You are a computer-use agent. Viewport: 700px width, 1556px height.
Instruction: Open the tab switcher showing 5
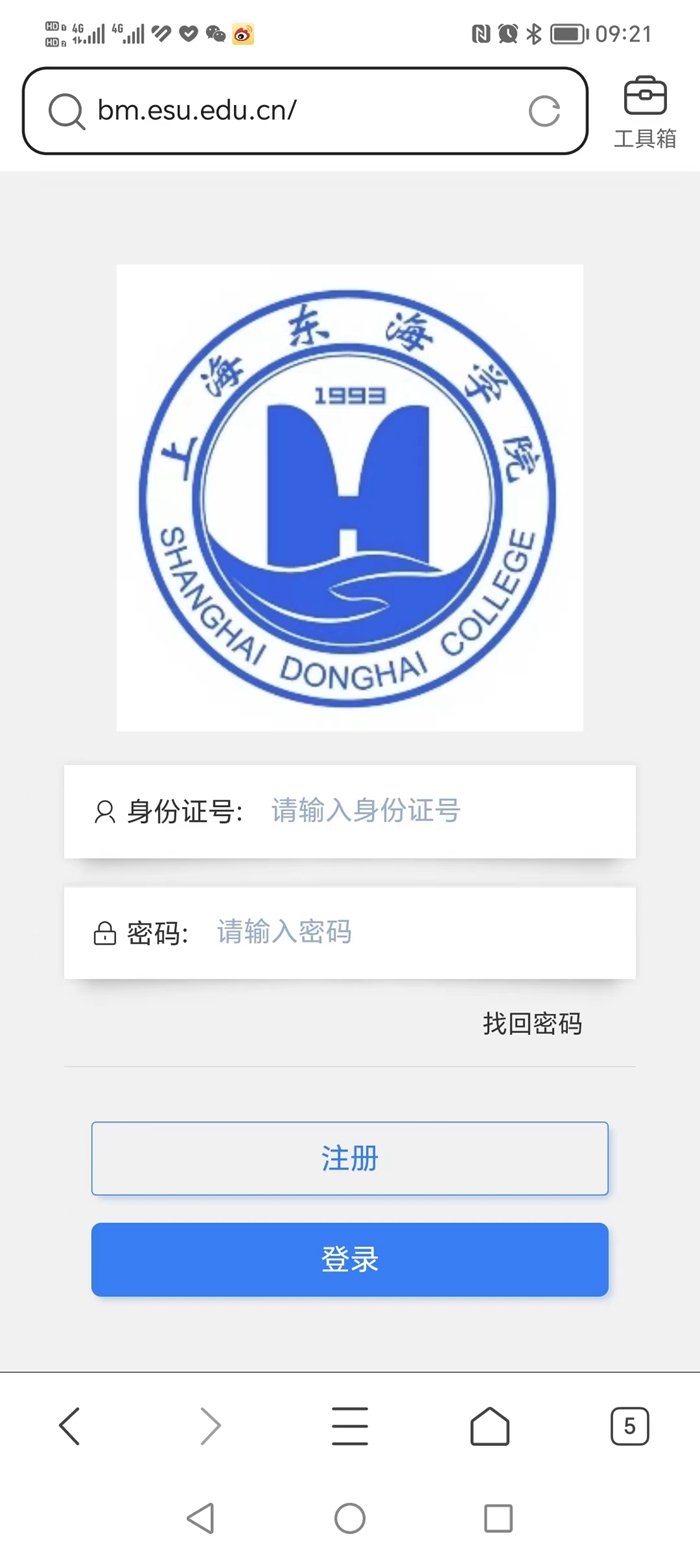click(x=630, y=1426)
